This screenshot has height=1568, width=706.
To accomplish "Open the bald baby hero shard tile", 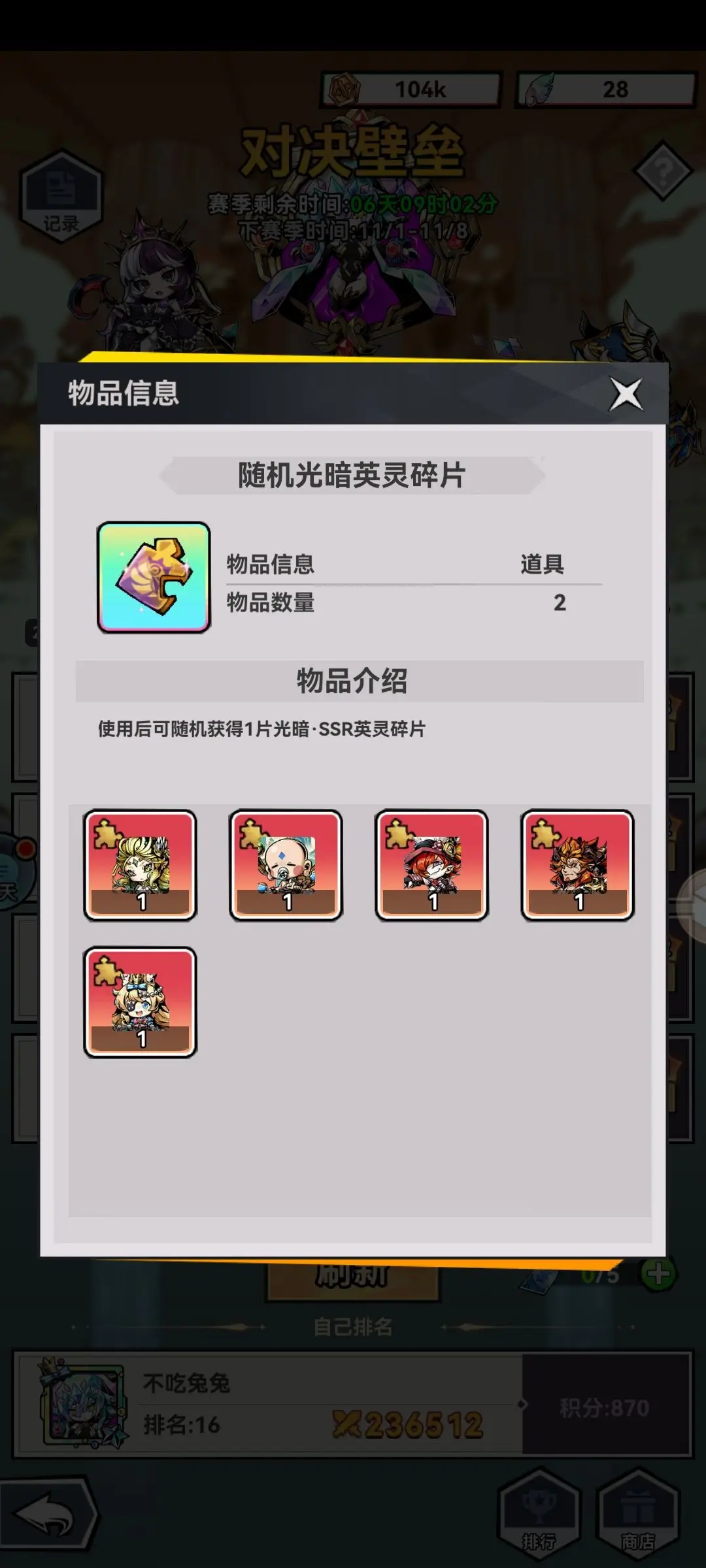I will pyautogui.click(x=286, y=865).
